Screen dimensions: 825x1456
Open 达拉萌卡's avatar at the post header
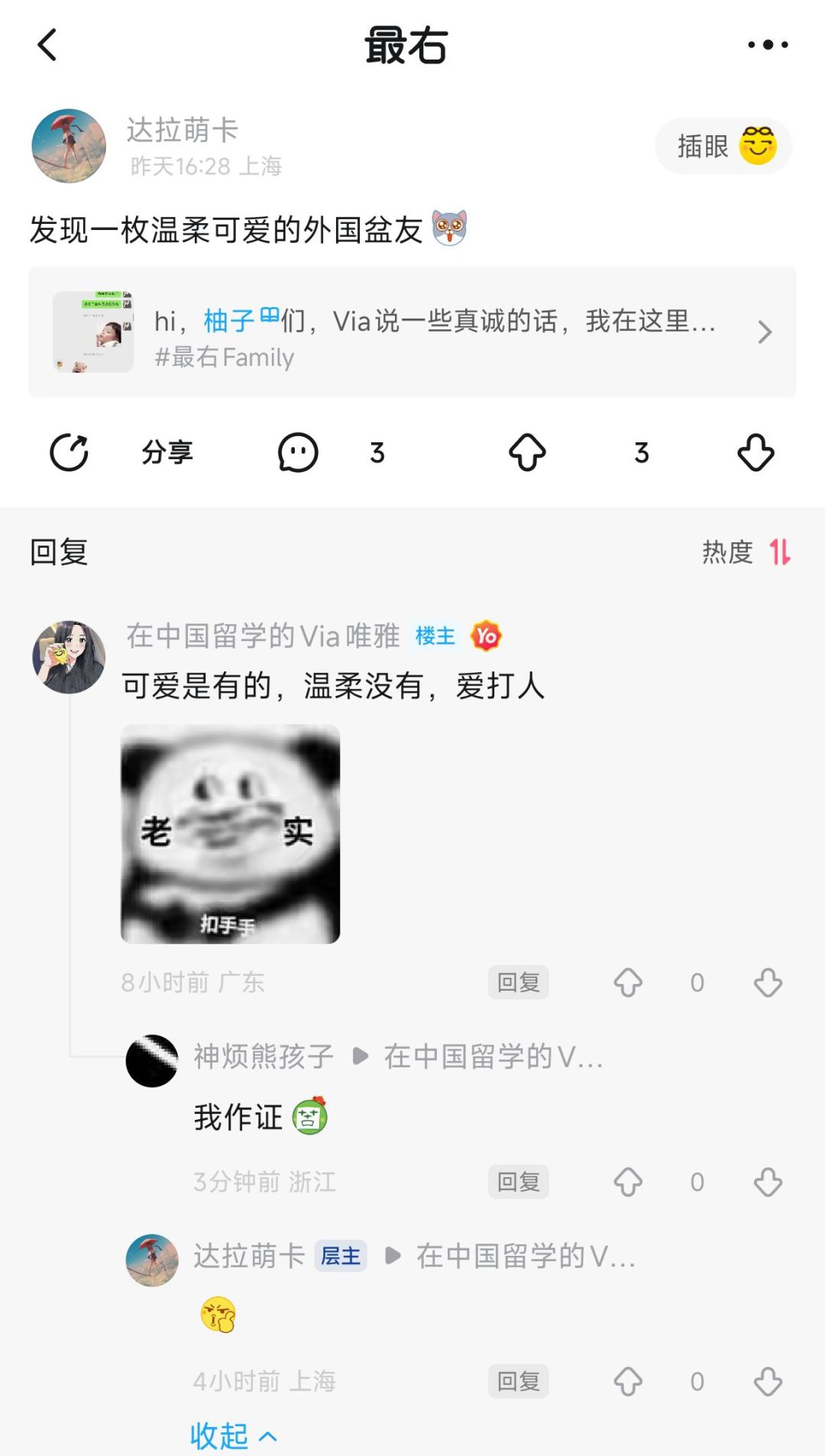(69, 146)
